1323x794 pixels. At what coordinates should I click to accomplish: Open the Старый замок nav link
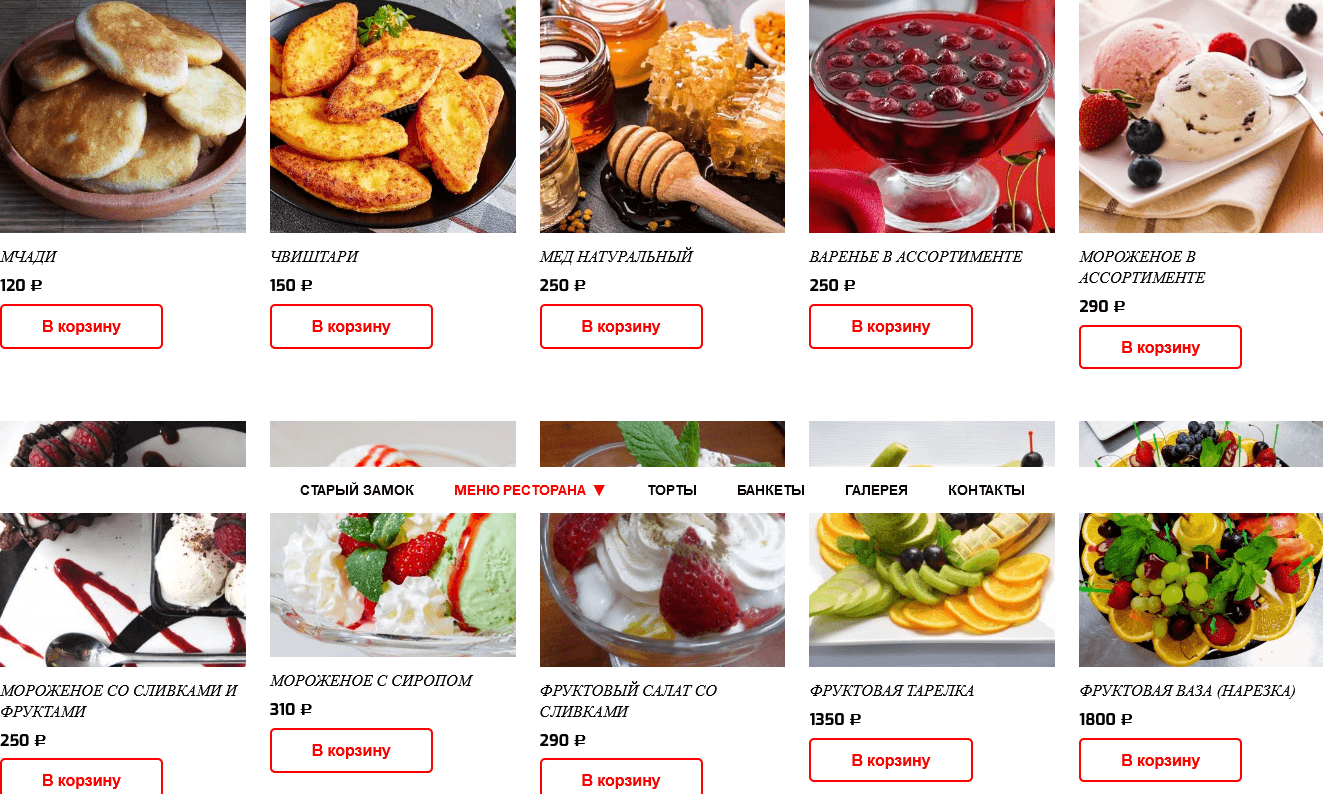point(357,490)
